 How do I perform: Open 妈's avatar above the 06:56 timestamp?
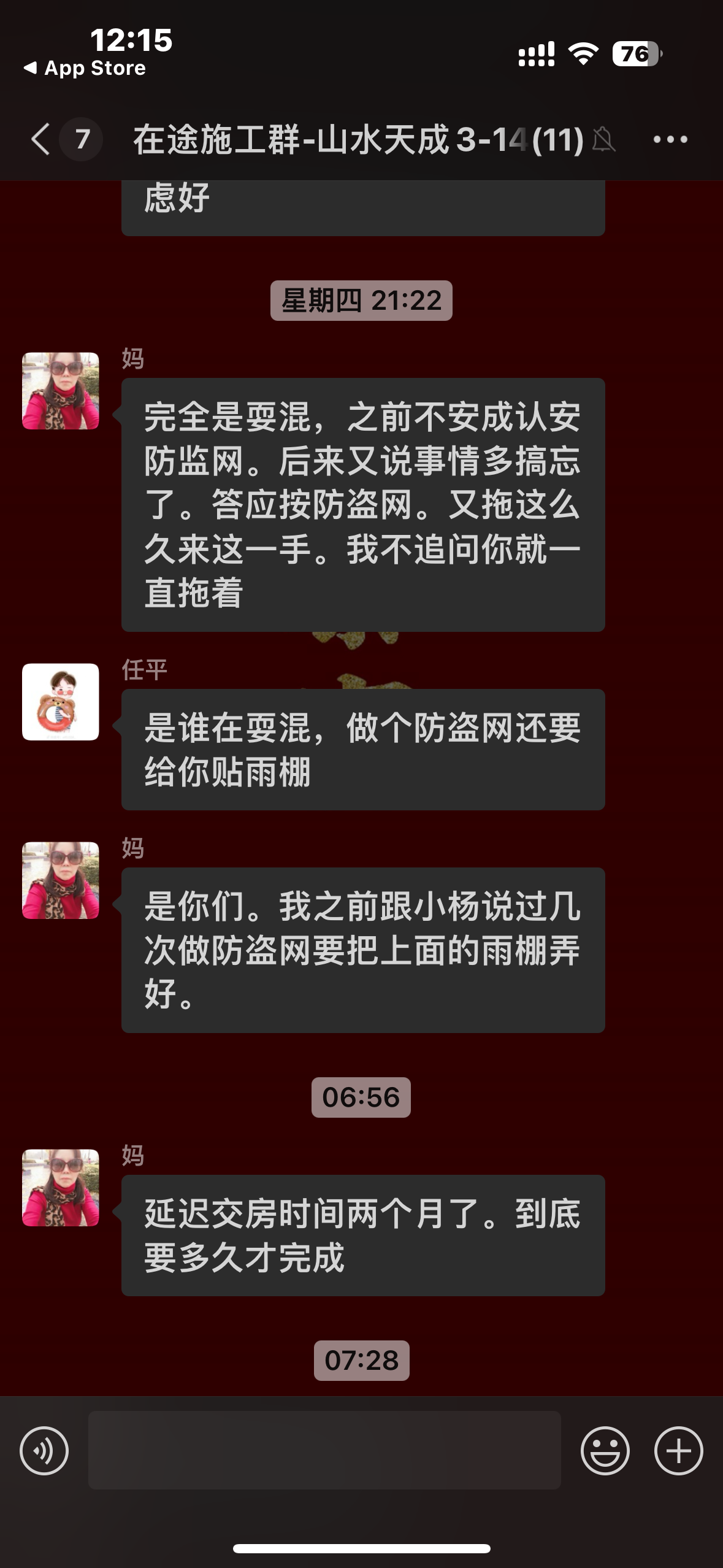(x=61, y=880)
